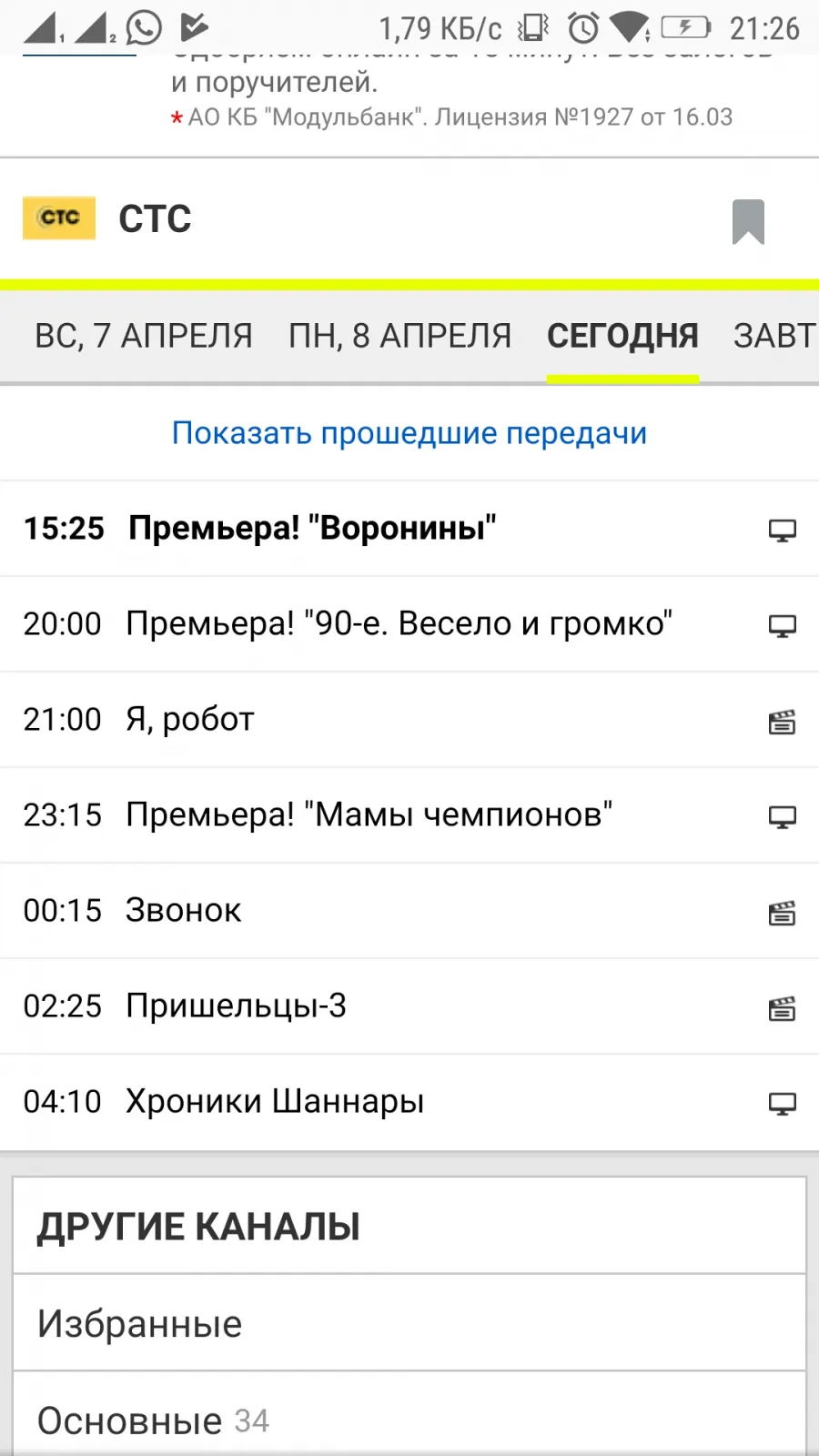The width and height of the screenshot is (819, 1456).
Task: Switch to ПН, 8 апреля tab
Action: (400, 337)
